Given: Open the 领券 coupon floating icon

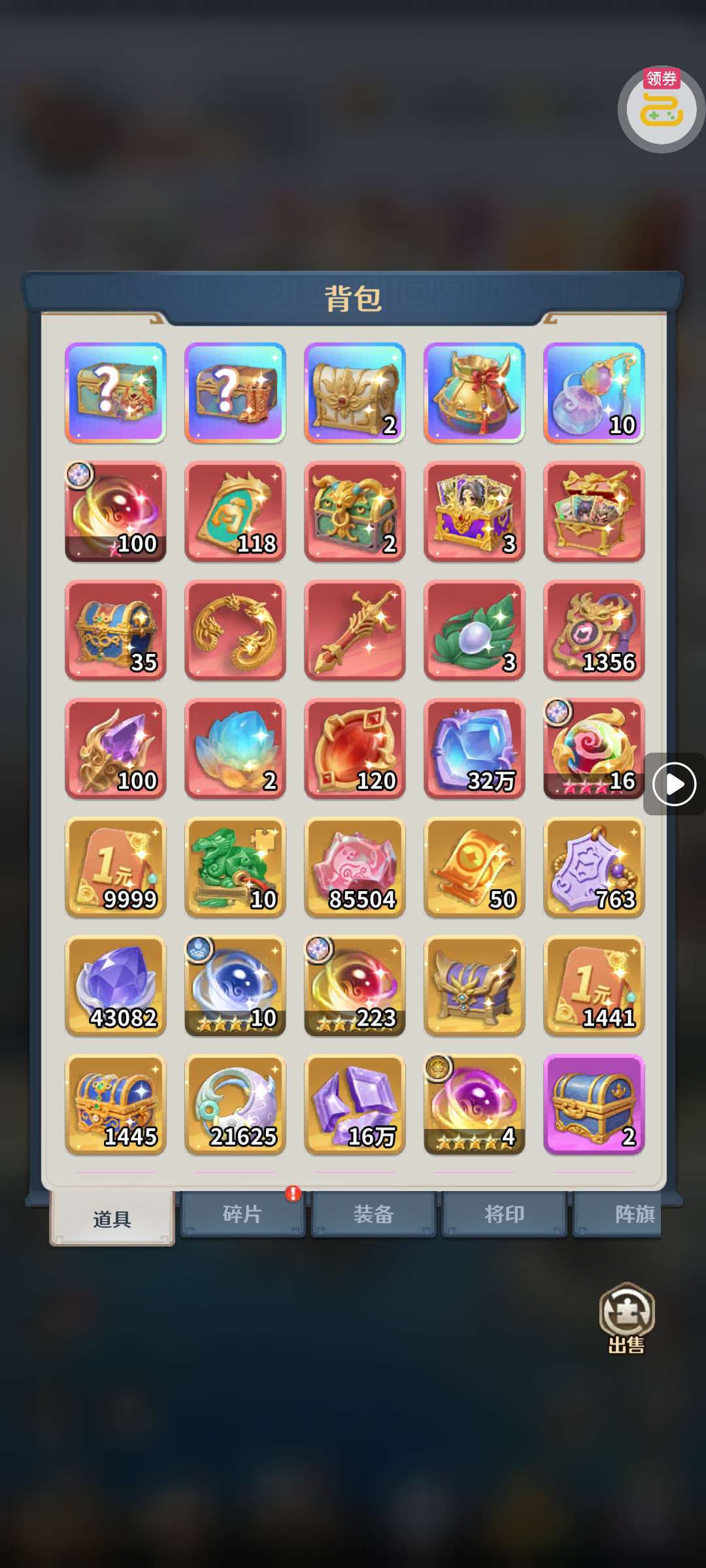Looking at the screenshot, I should click(661, 109).
